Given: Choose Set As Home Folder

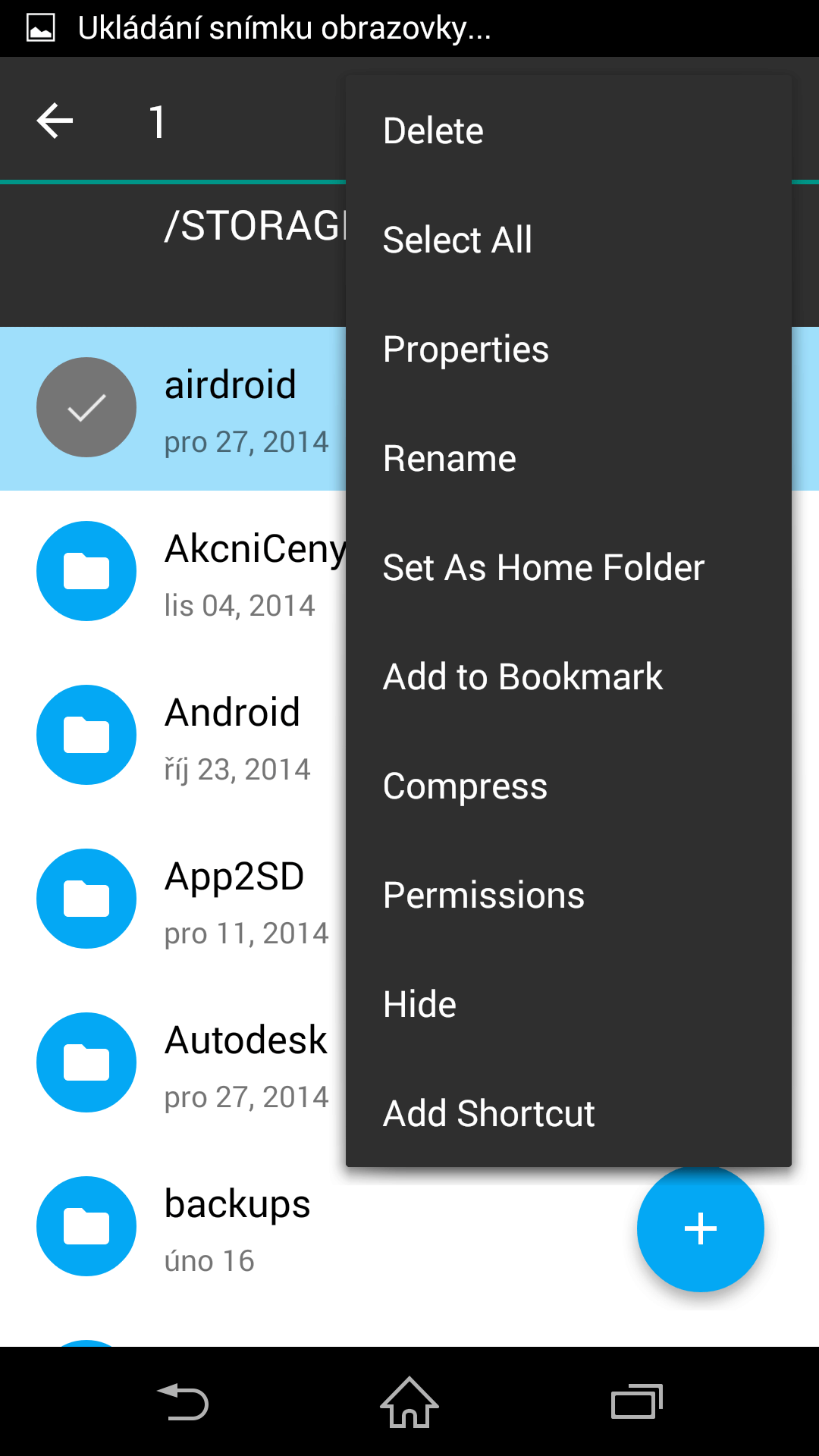Looking at the screenshot, I should click(569, 567).
